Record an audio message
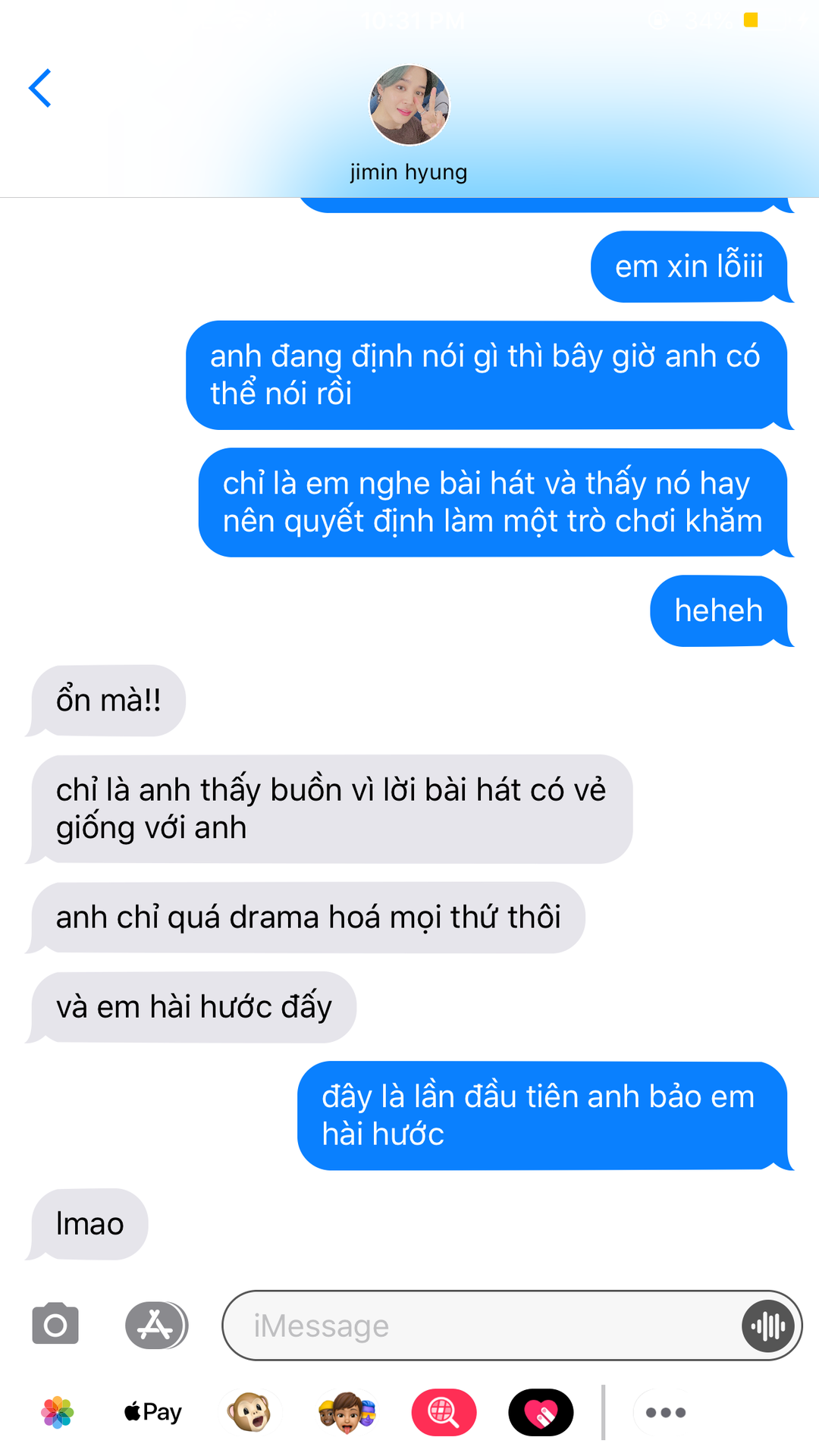The width and height of the screenshot is (819, 1456). pyautogui.click(x=767, y=1326)
